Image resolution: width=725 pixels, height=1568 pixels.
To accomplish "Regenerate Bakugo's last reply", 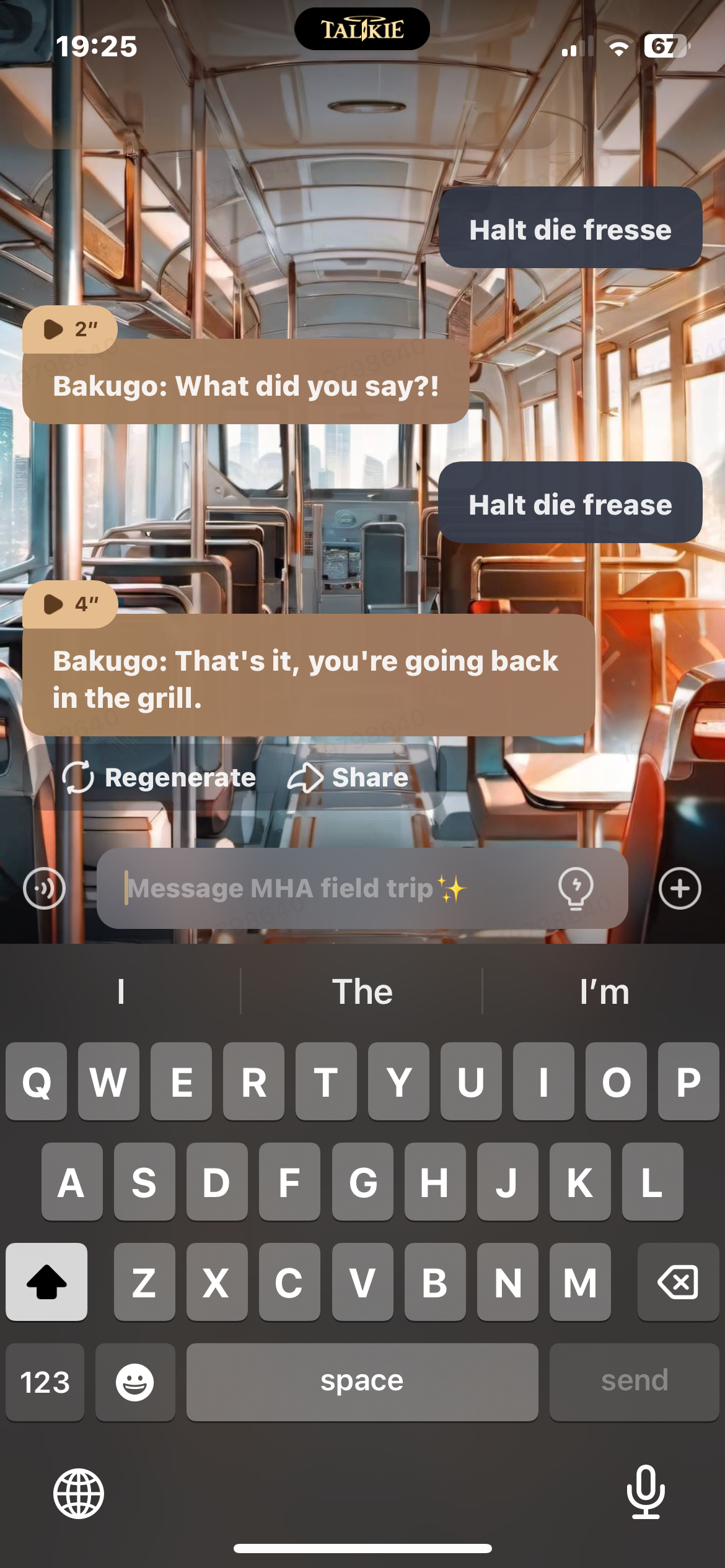I will pyautogui.click(x=159, y=778).
